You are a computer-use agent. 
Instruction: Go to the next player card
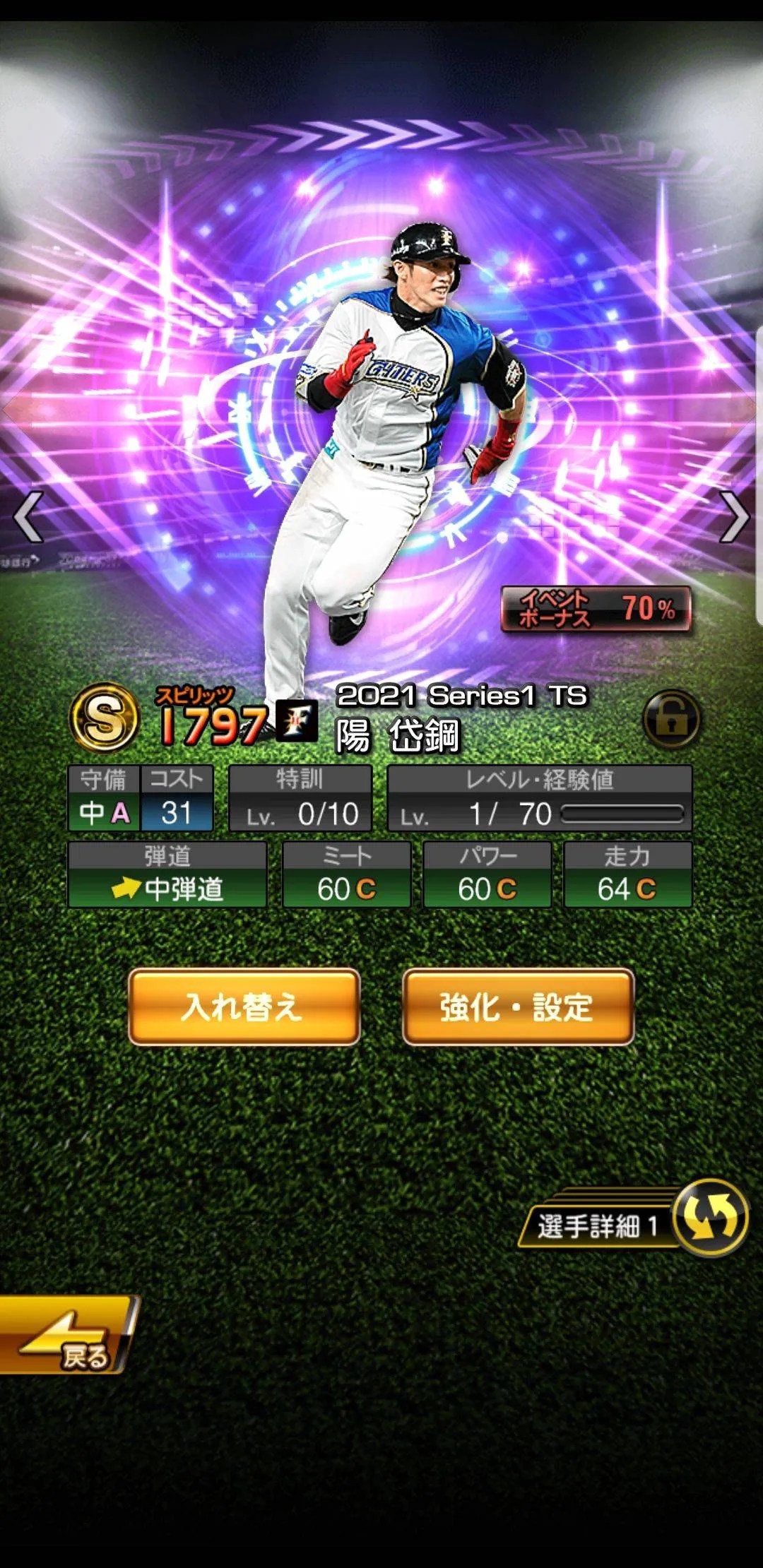click(733, 518)
